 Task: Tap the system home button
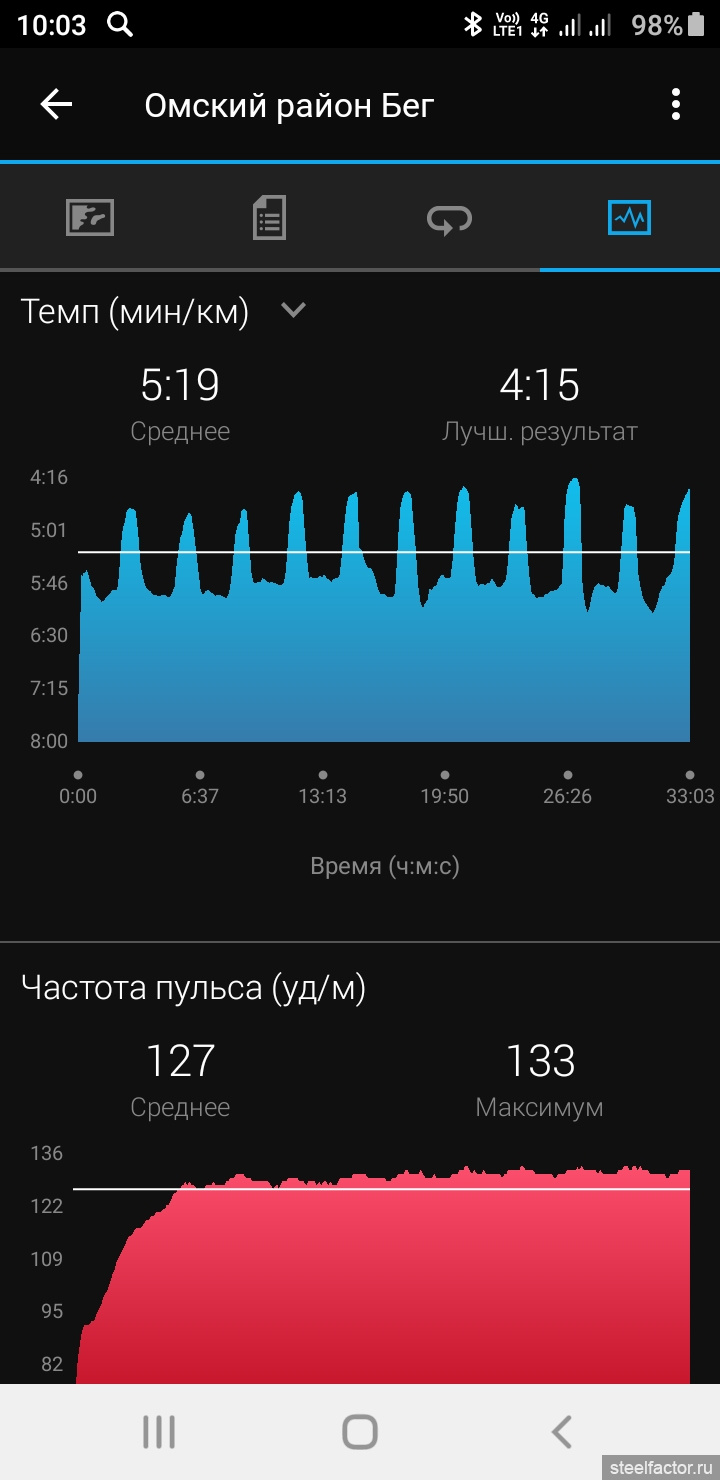[360, 1432]
